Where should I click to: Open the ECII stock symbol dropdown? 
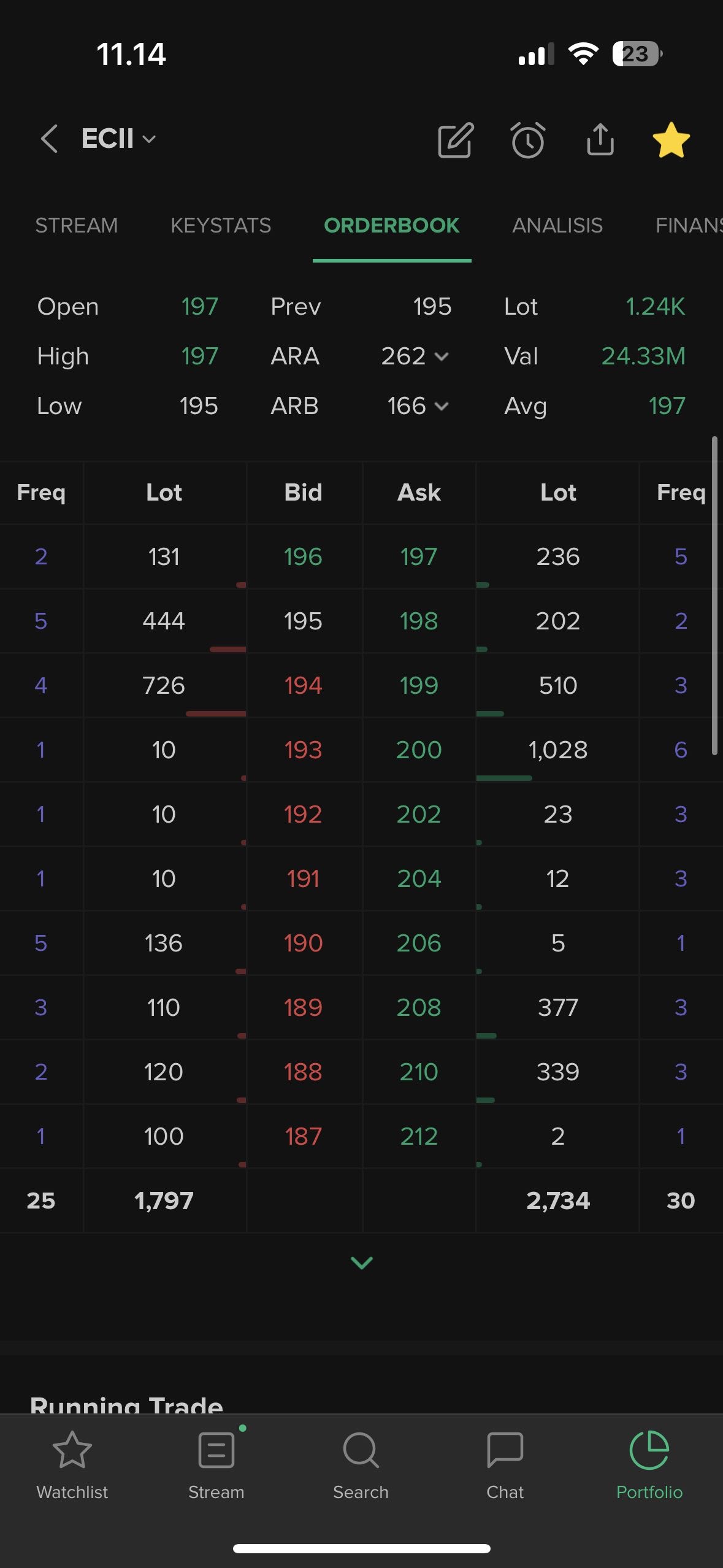(118, 139)
